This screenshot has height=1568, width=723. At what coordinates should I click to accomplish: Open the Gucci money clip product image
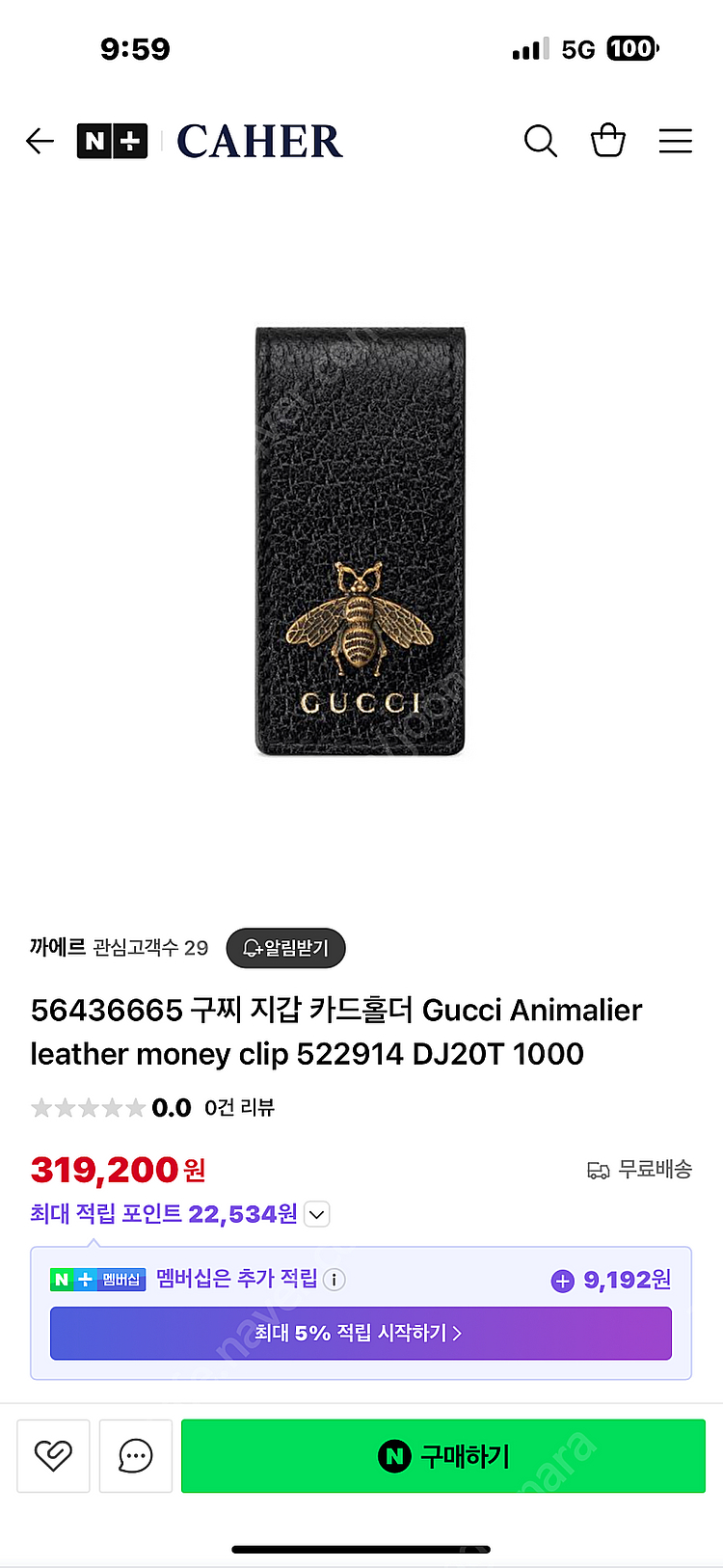point(360,542)
